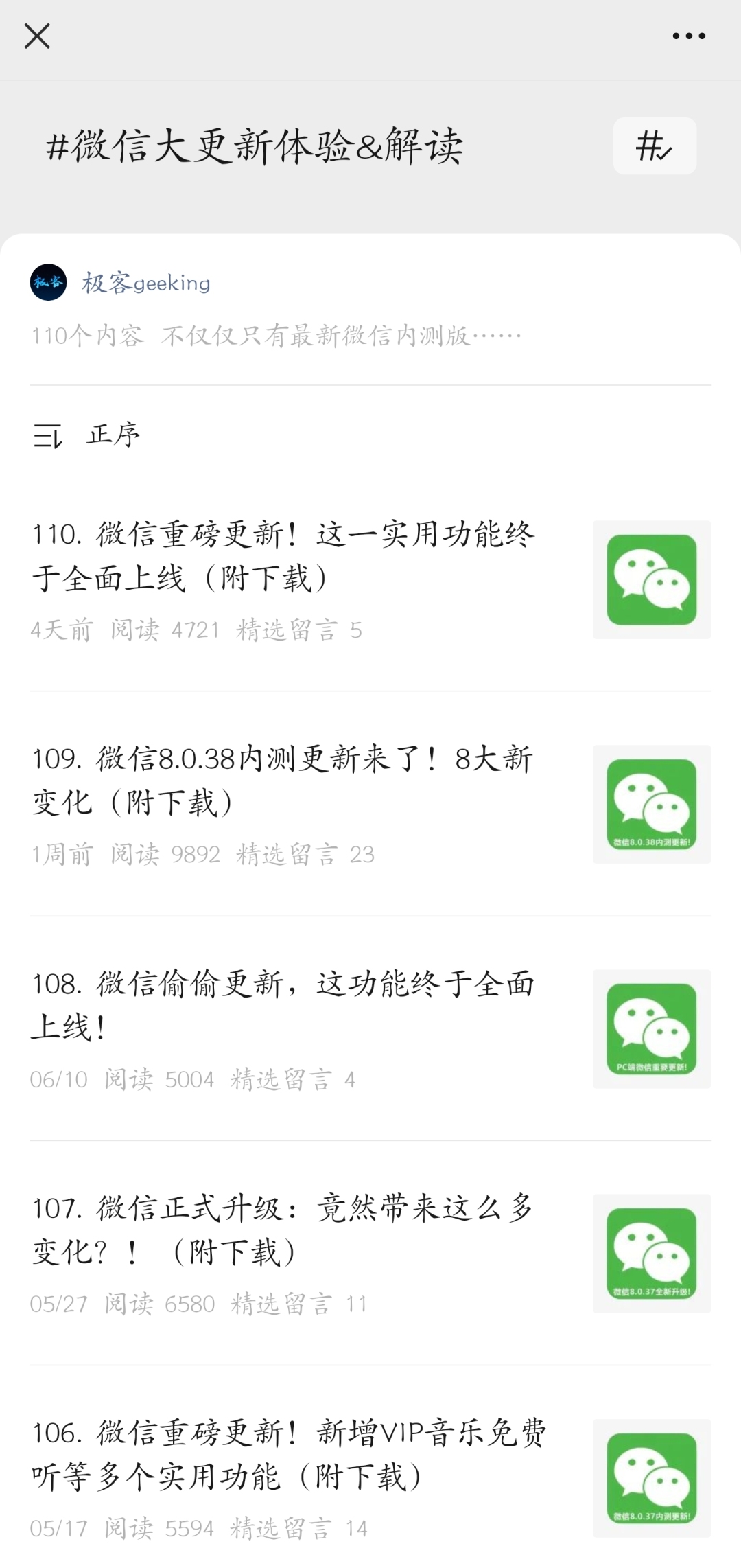Click the sort list icon beside 正序
The height and width of the screenshot is (1568, 741).
tap(47, 435)
